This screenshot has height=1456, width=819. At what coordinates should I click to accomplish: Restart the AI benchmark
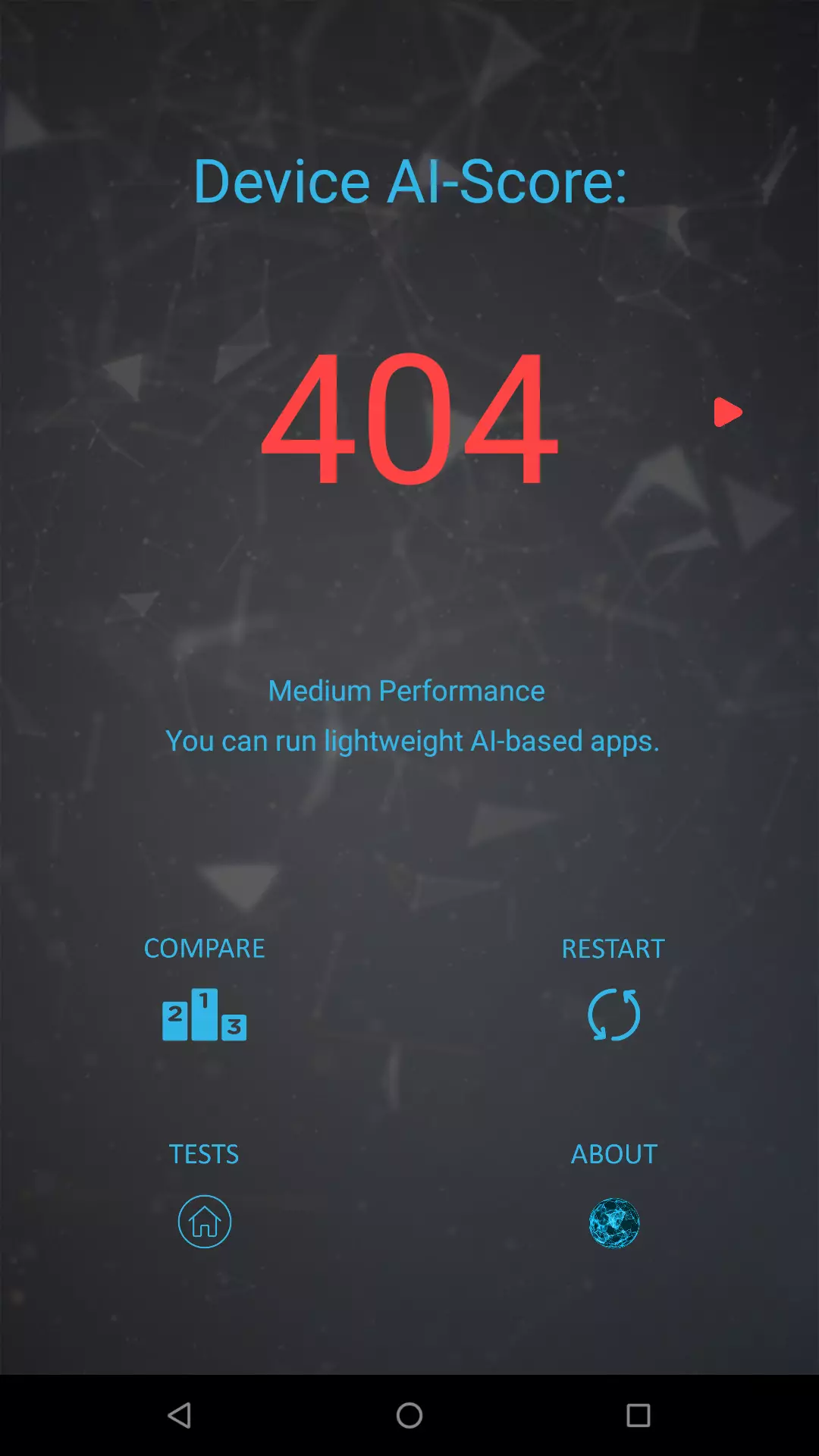tap(613, 1014)
